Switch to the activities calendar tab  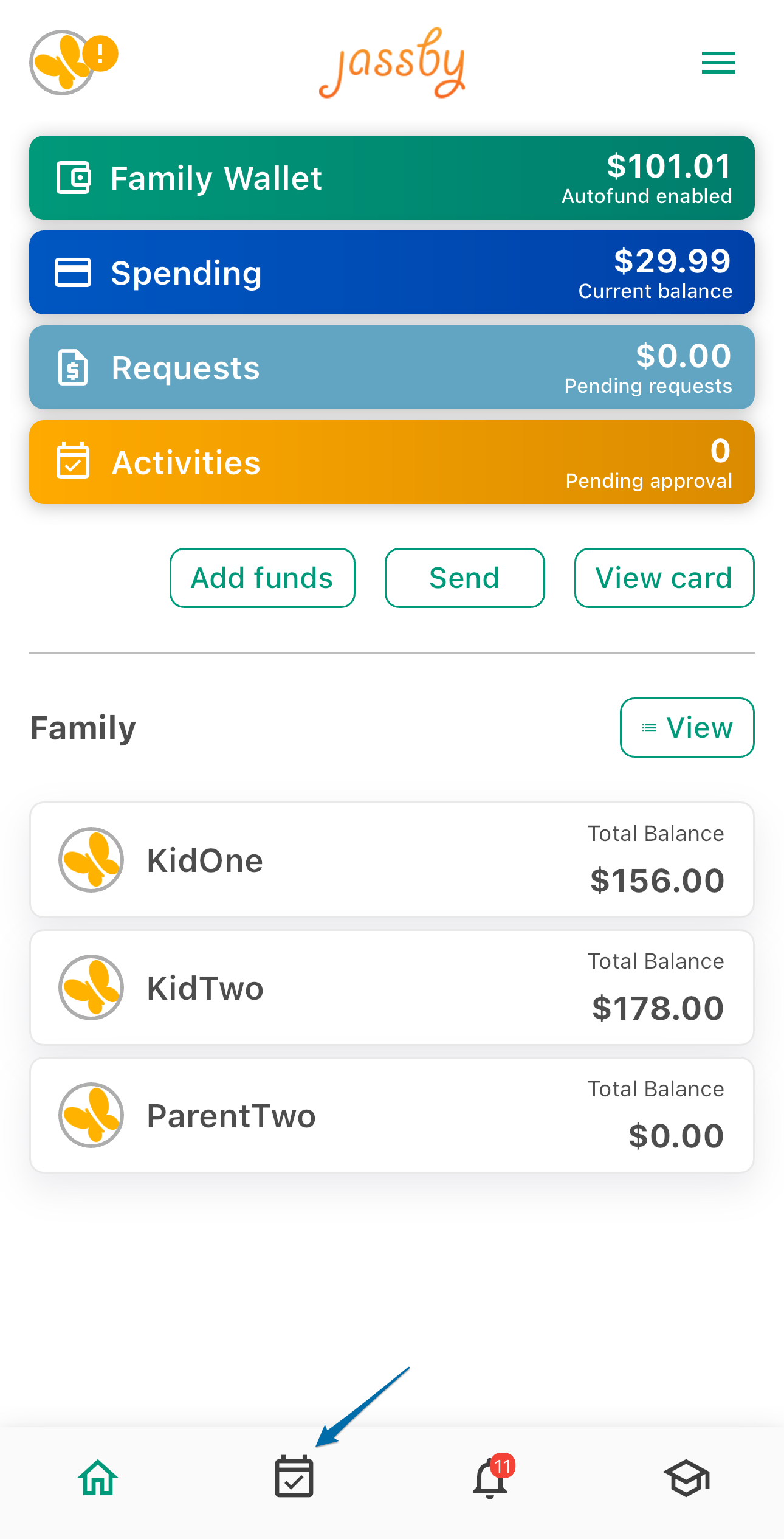(294, 1476)
